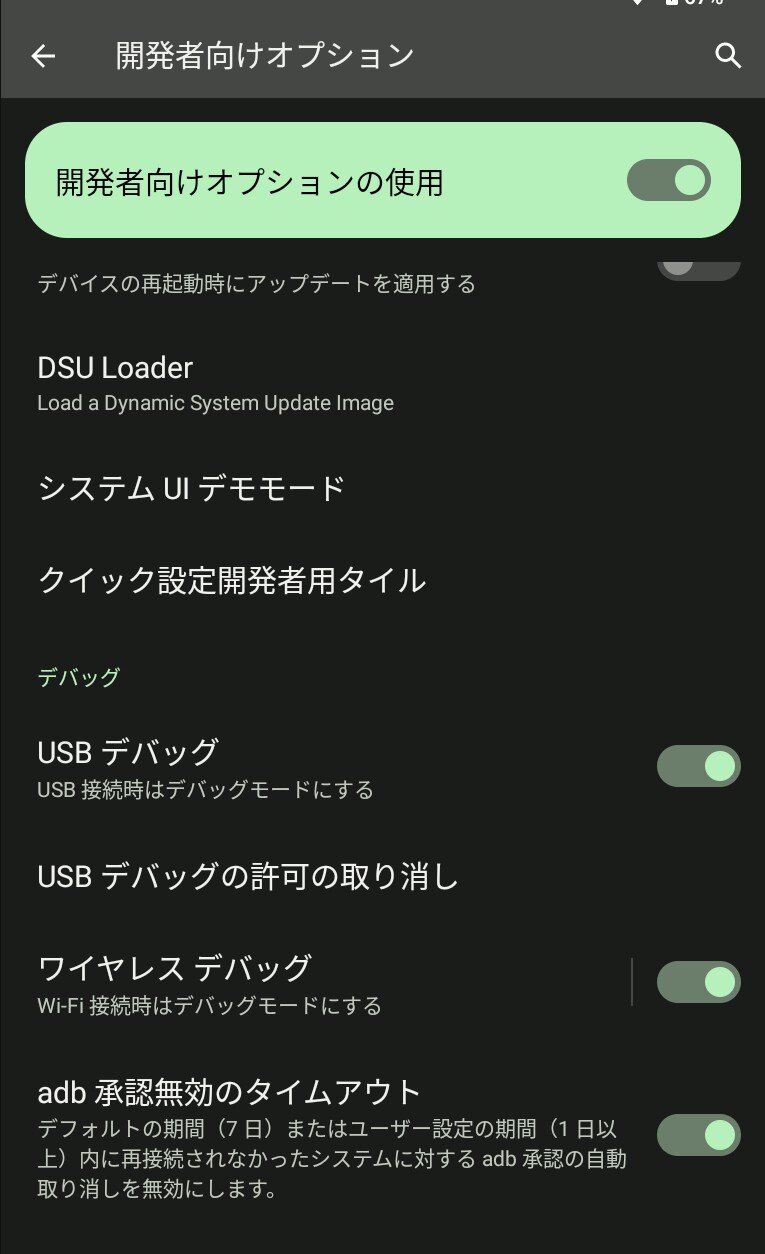Open the DSU Loader
The height and width of the screenshot is (1254, 765).
pyautogui.click(x=114, y=367)
